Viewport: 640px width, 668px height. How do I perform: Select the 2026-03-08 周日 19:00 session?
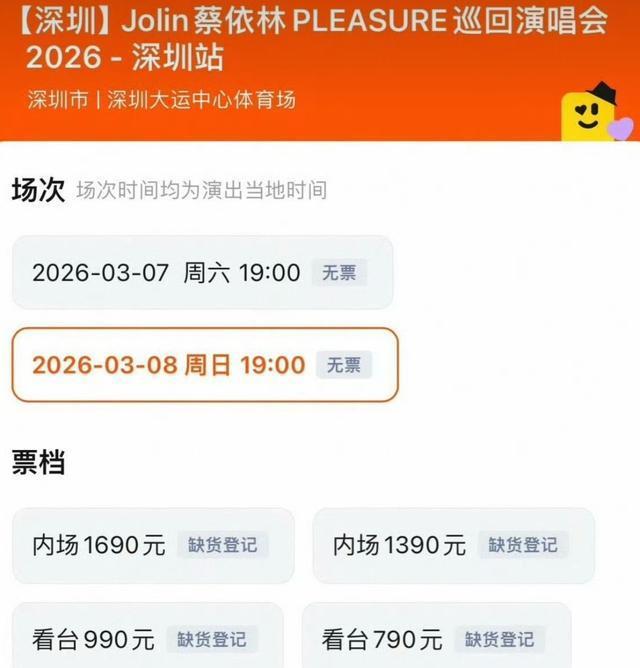coord(204,365)
